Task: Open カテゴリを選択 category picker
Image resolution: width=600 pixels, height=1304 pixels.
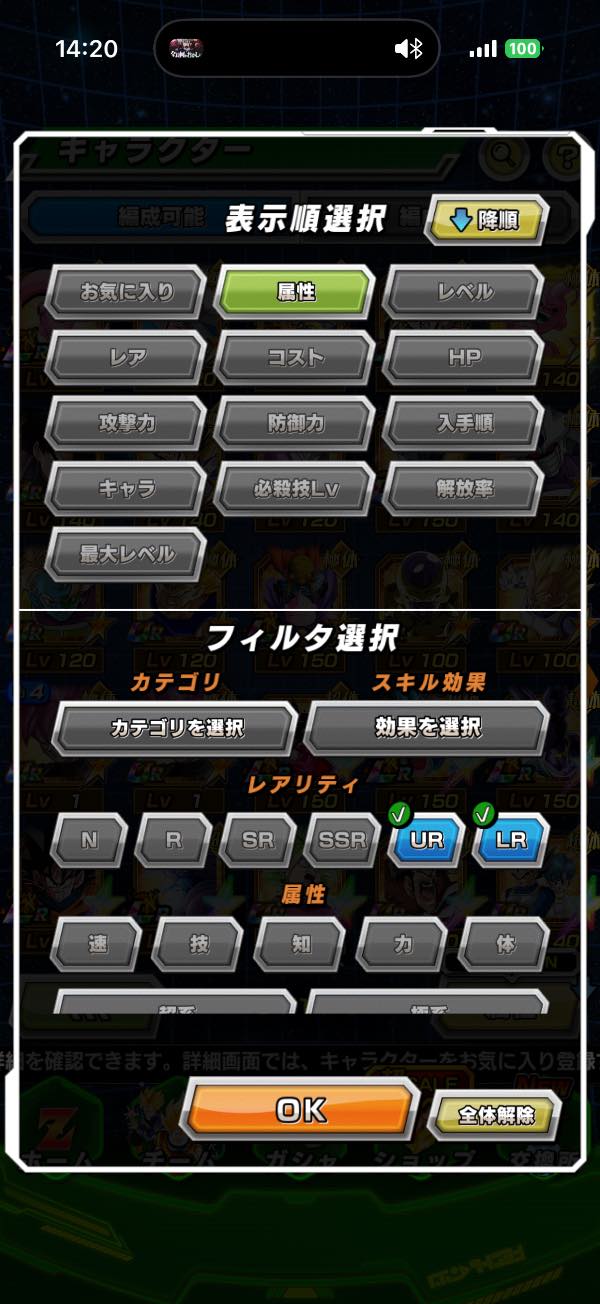Action: point(175,728)
